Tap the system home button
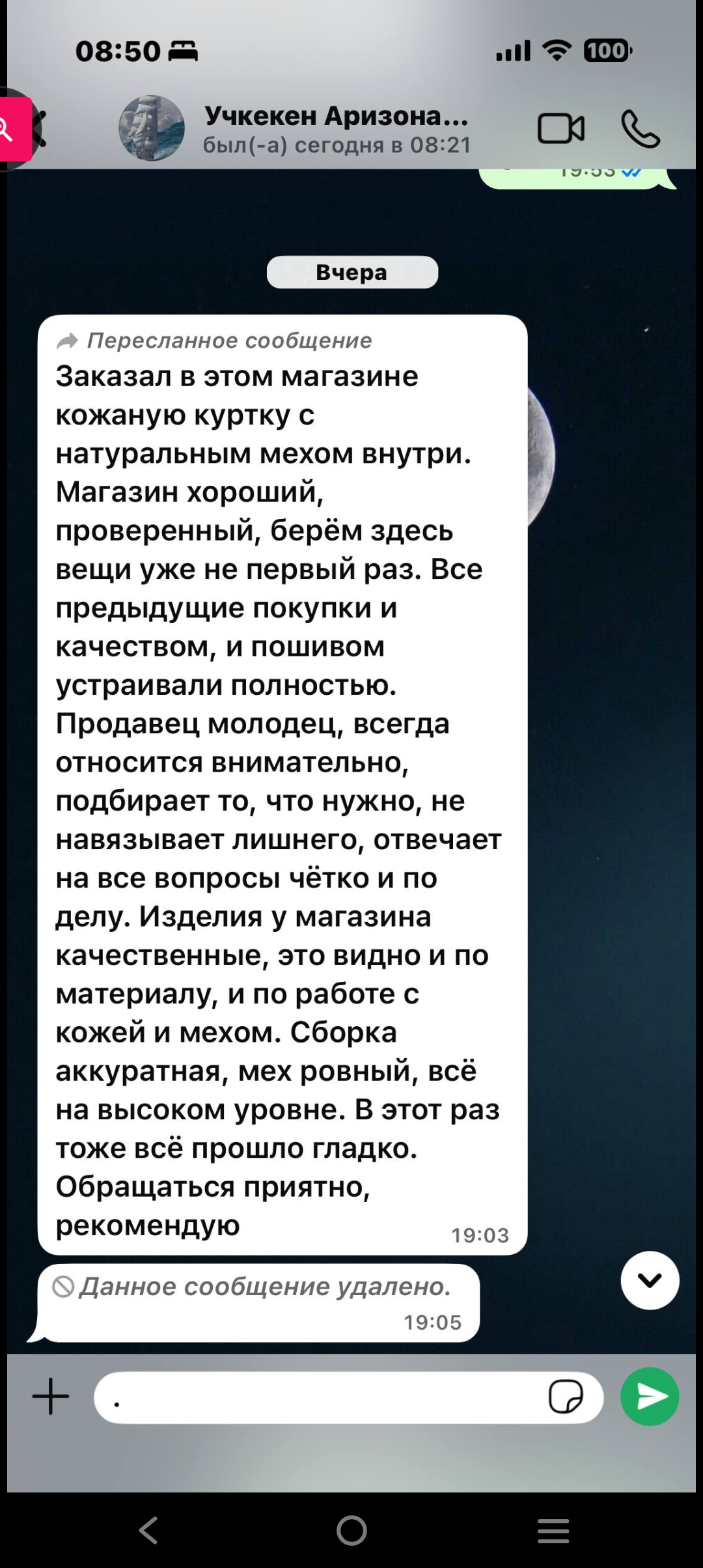This screenshot has height=1568, width=703. point(351,1530)
